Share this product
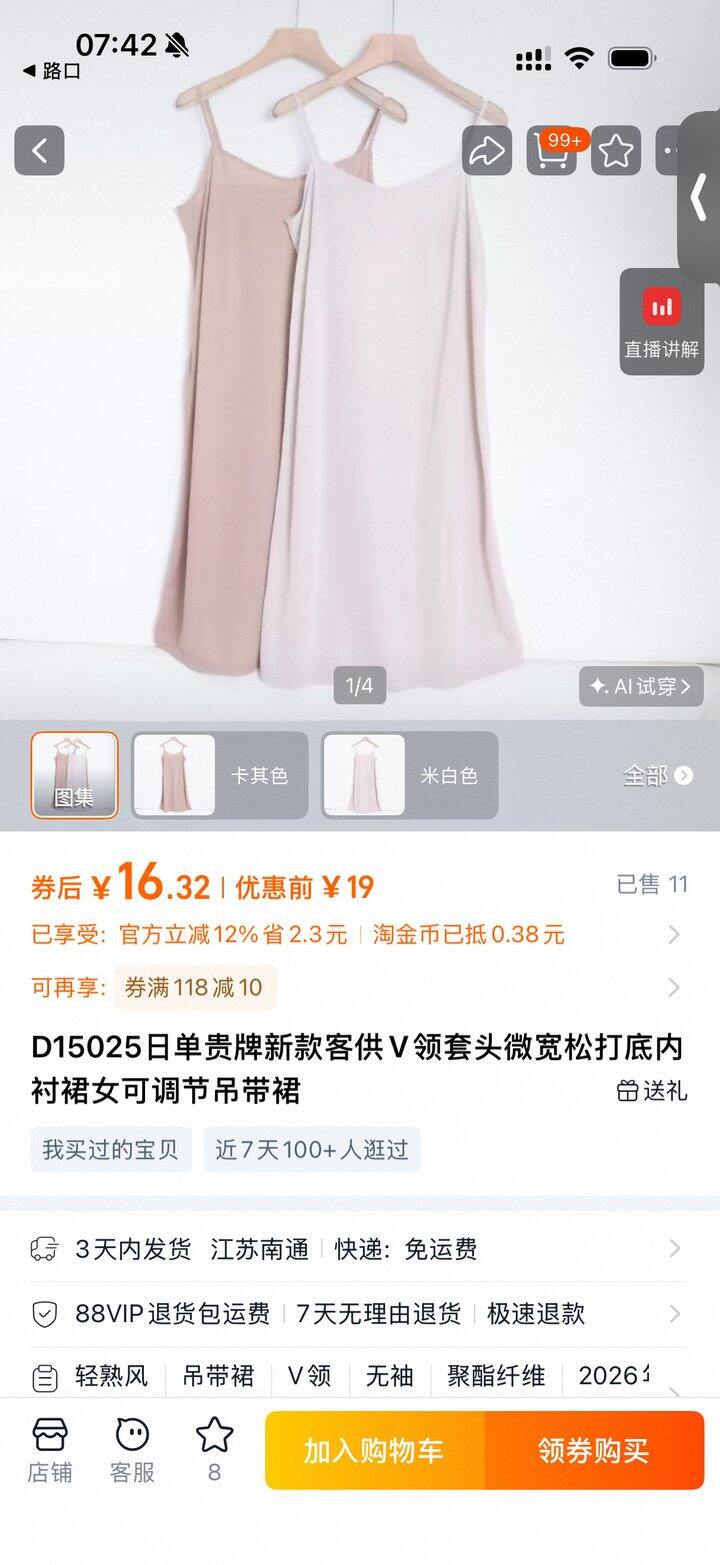This screenshot has width=720, height=1565. (487, 151)
